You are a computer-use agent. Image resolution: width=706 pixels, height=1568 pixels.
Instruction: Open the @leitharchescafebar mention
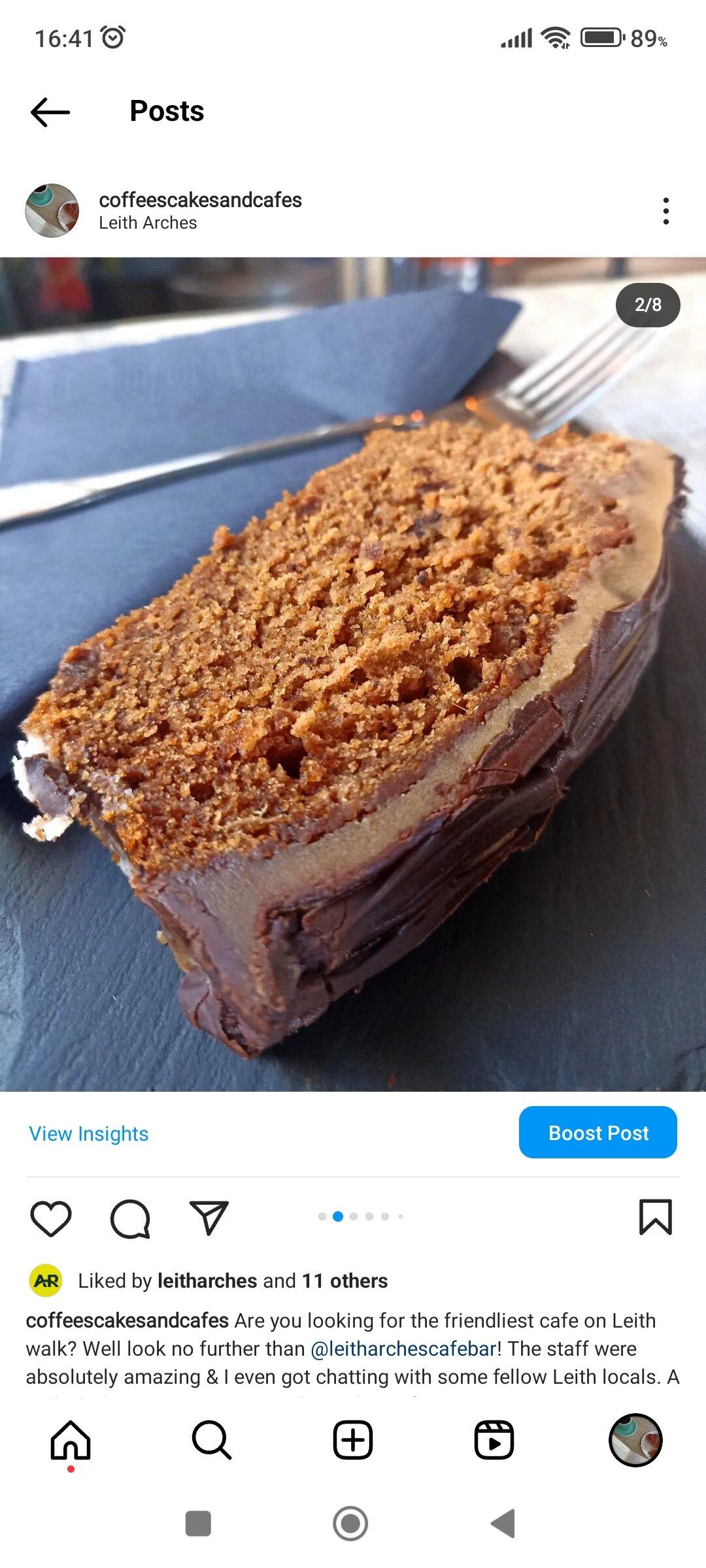pyautogui.click(x=403, y=1348)
